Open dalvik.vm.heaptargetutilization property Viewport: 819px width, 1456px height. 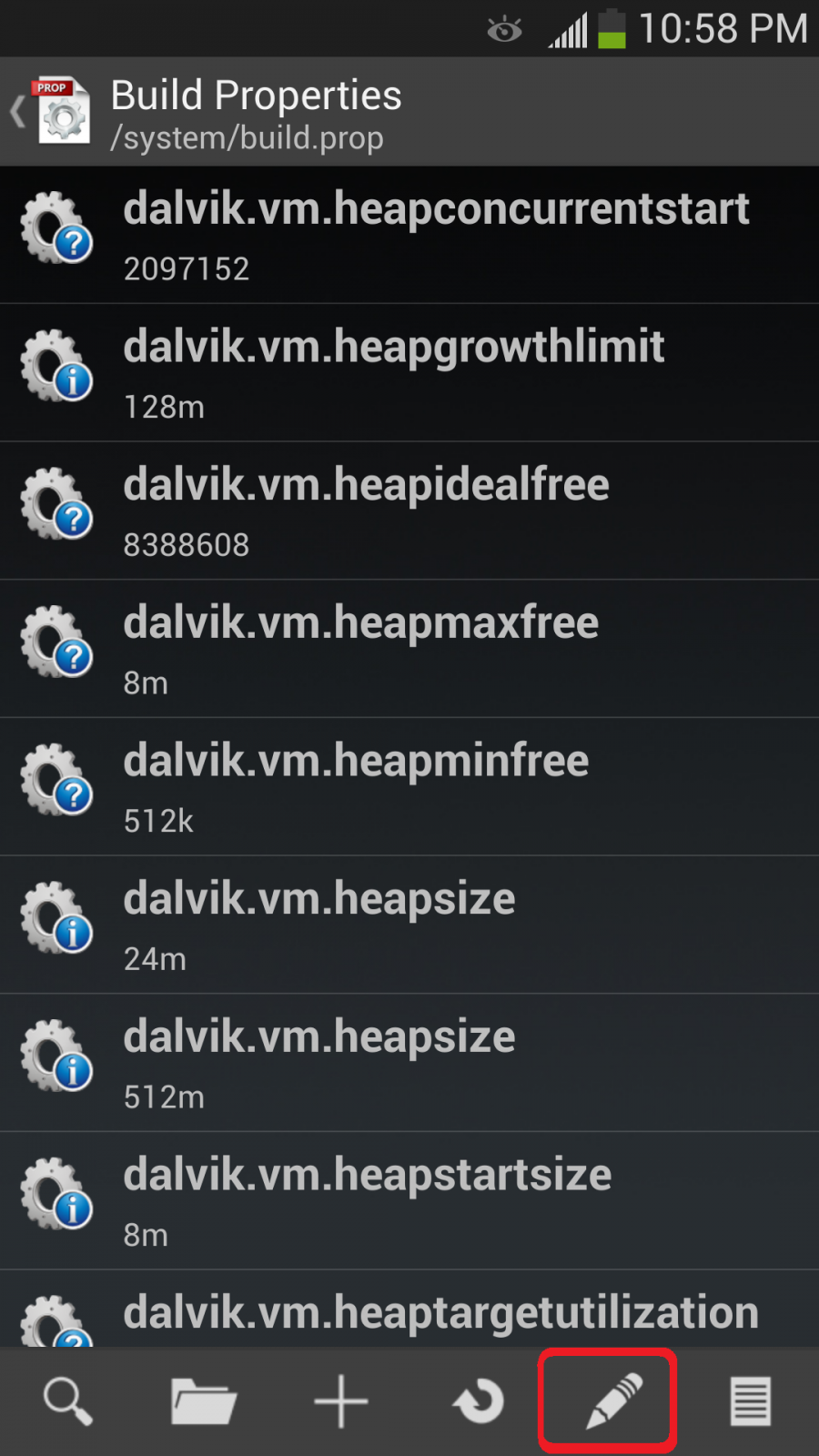409,1309
